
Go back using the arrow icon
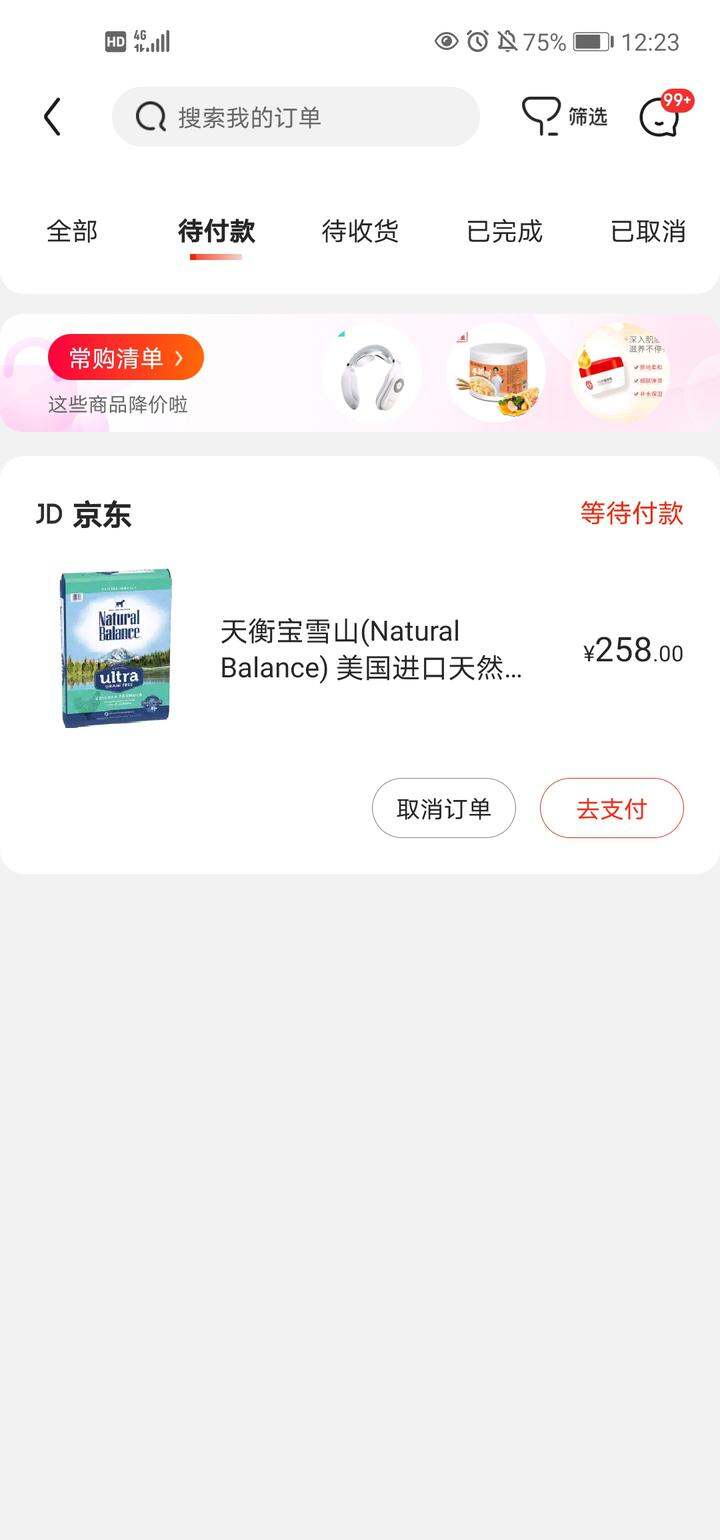click(52, 117)
